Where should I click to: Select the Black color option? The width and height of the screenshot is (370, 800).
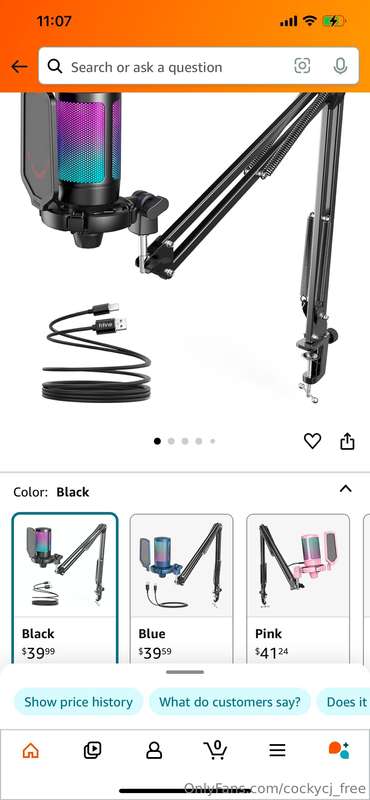[65, 589]
